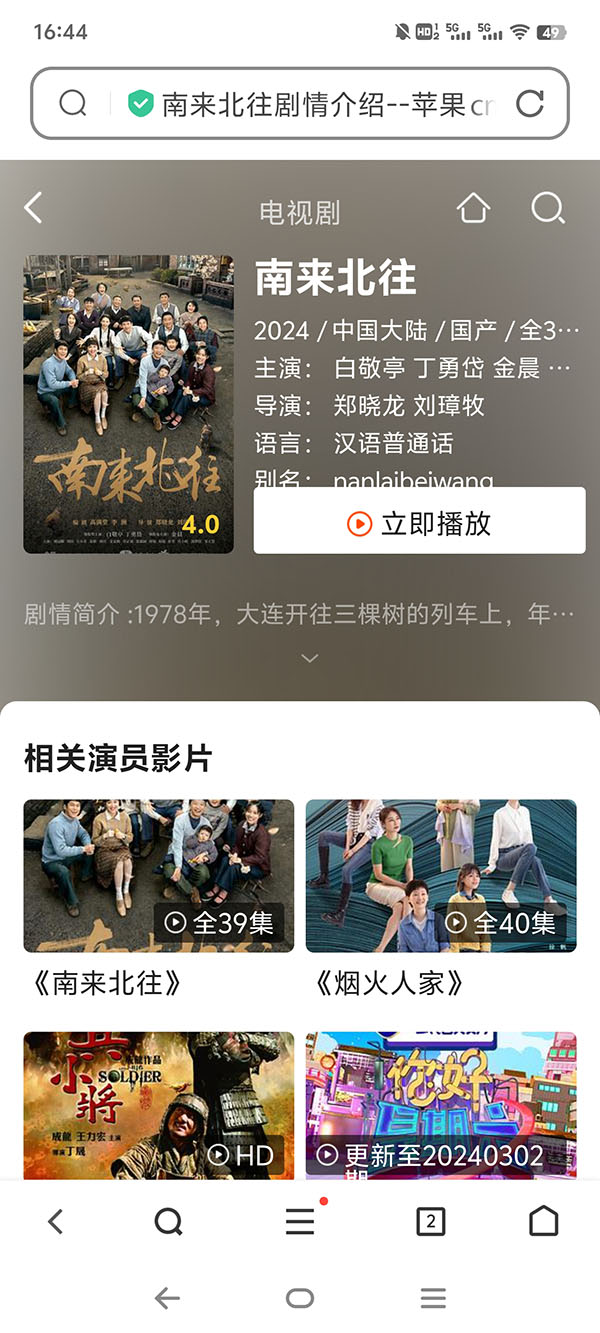Open the variety show updated to 20240302
Image resolution: width=600 pixels, height=1333 pixels.
pos(441,1105)
